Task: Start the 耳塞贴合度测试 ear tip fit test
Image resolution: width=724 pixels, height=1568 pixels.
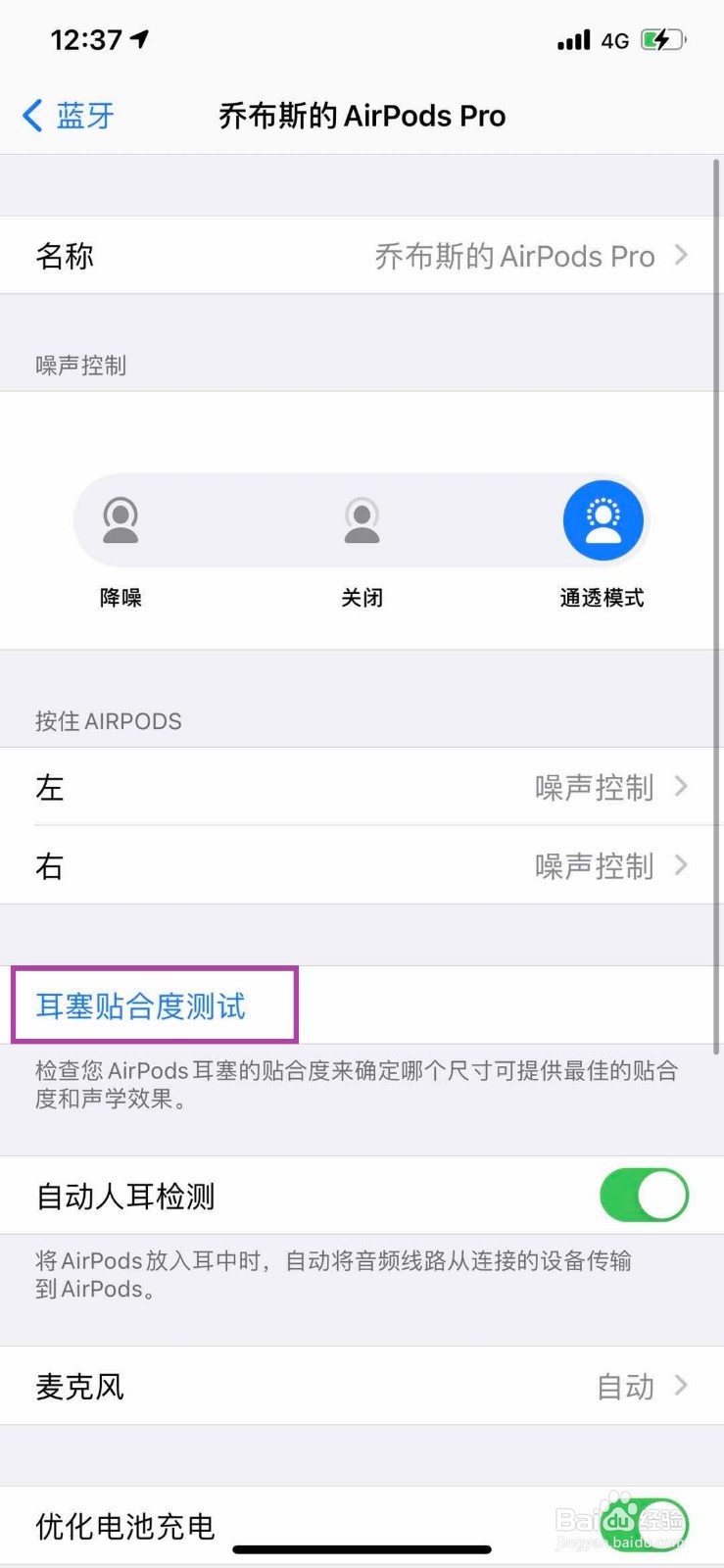Action: pos(141,1004)
